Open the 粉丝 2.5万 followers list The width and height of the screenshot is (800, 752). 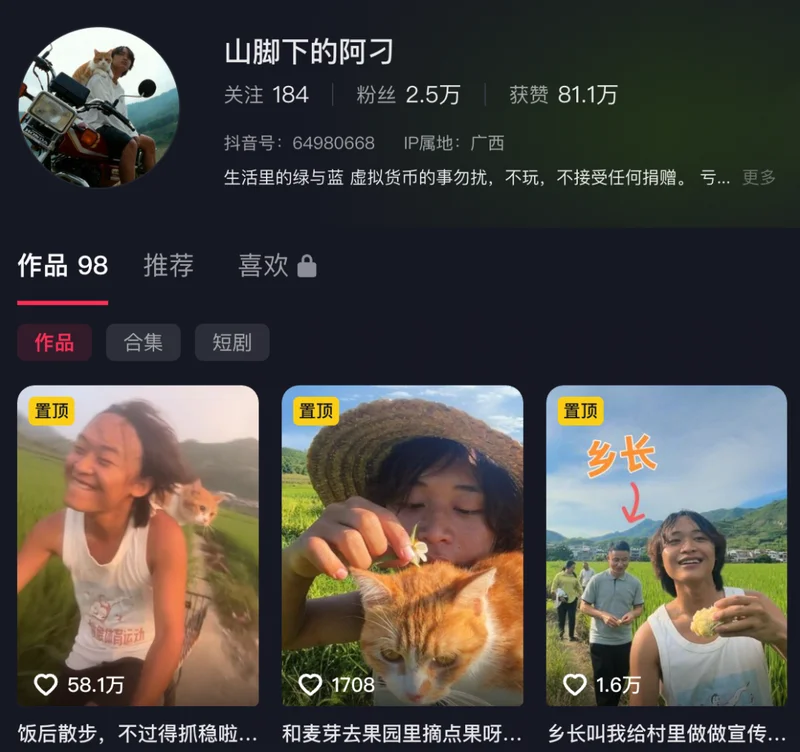pyautogui.click(x=408, y=95)
